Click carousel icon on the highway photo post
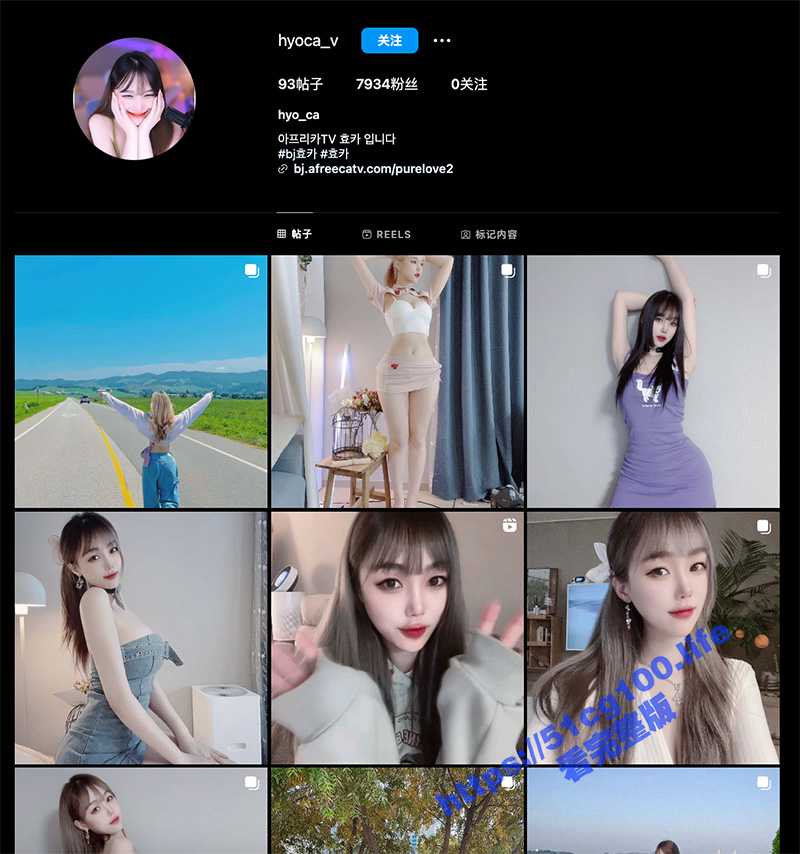Viewport: 800px width, 854px height. pos(249,272)
